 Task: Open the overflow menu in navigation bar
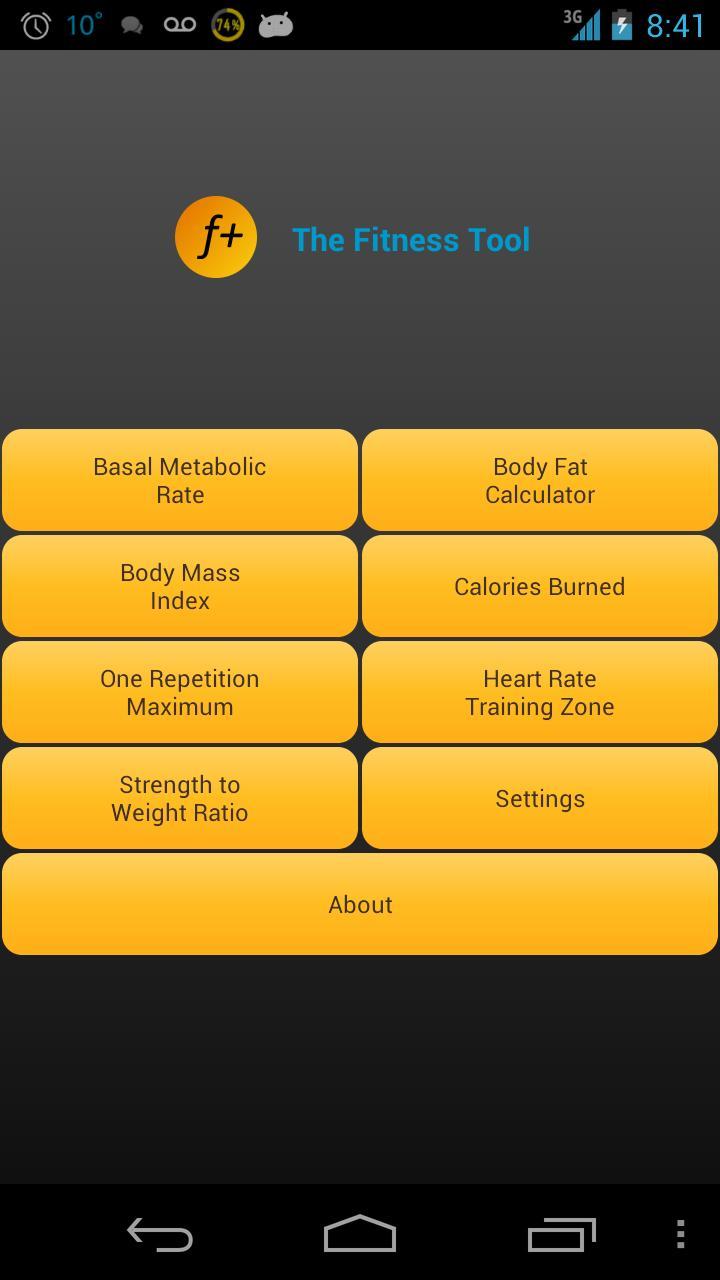click(x=680, y=1234)
